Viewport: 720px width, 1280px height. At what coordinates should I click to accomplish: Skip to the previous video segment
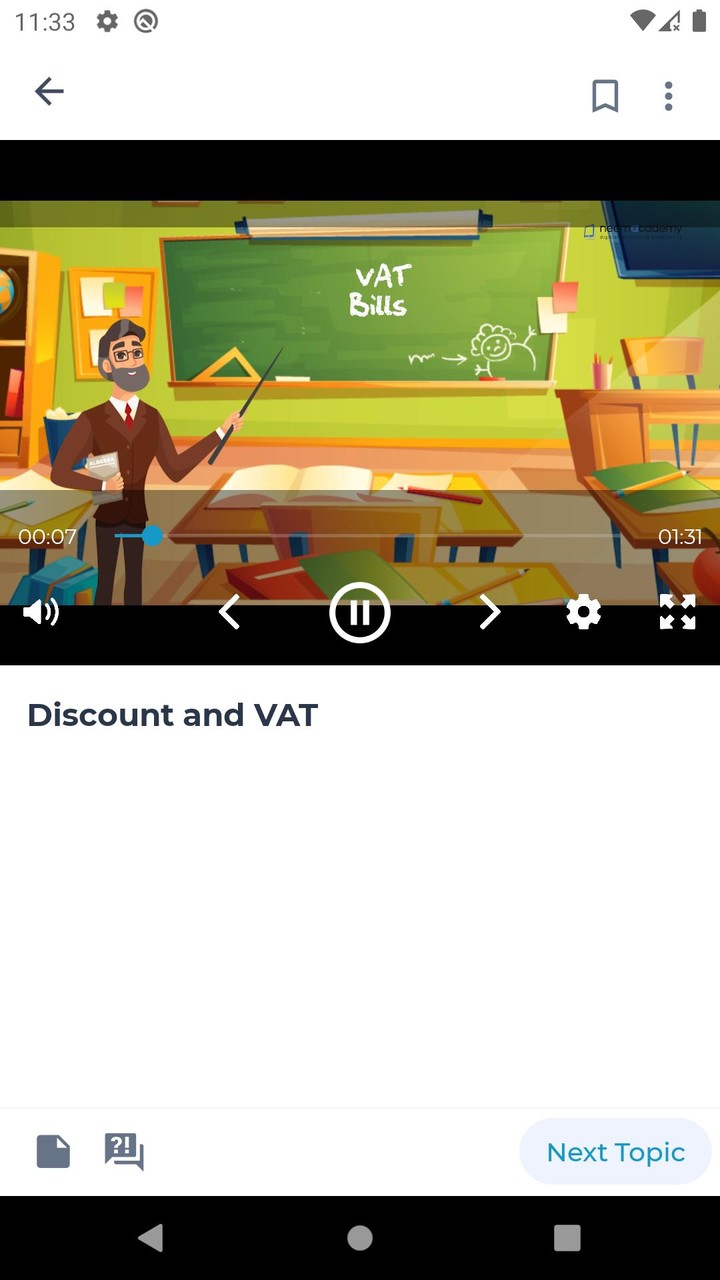[x=229, y=612]
